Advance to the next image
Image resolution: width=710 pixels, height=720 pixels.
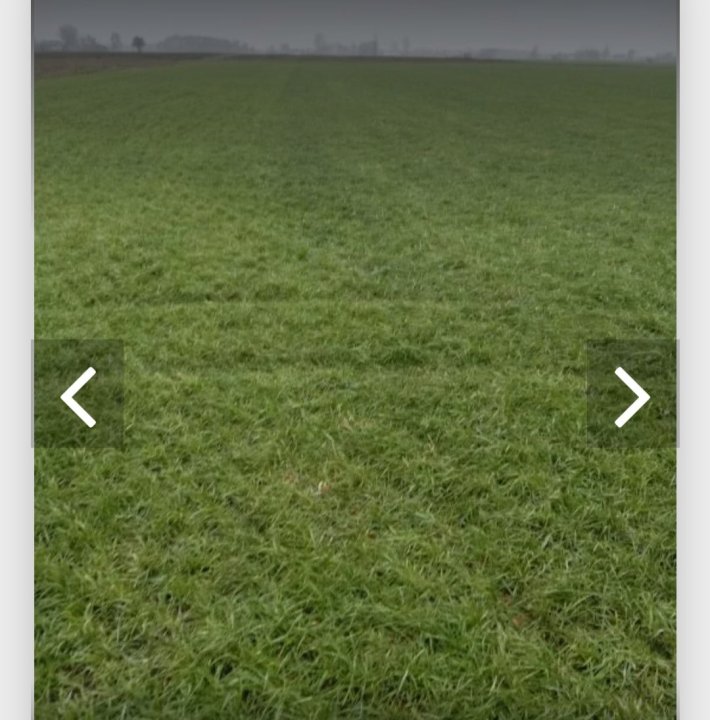631,395
